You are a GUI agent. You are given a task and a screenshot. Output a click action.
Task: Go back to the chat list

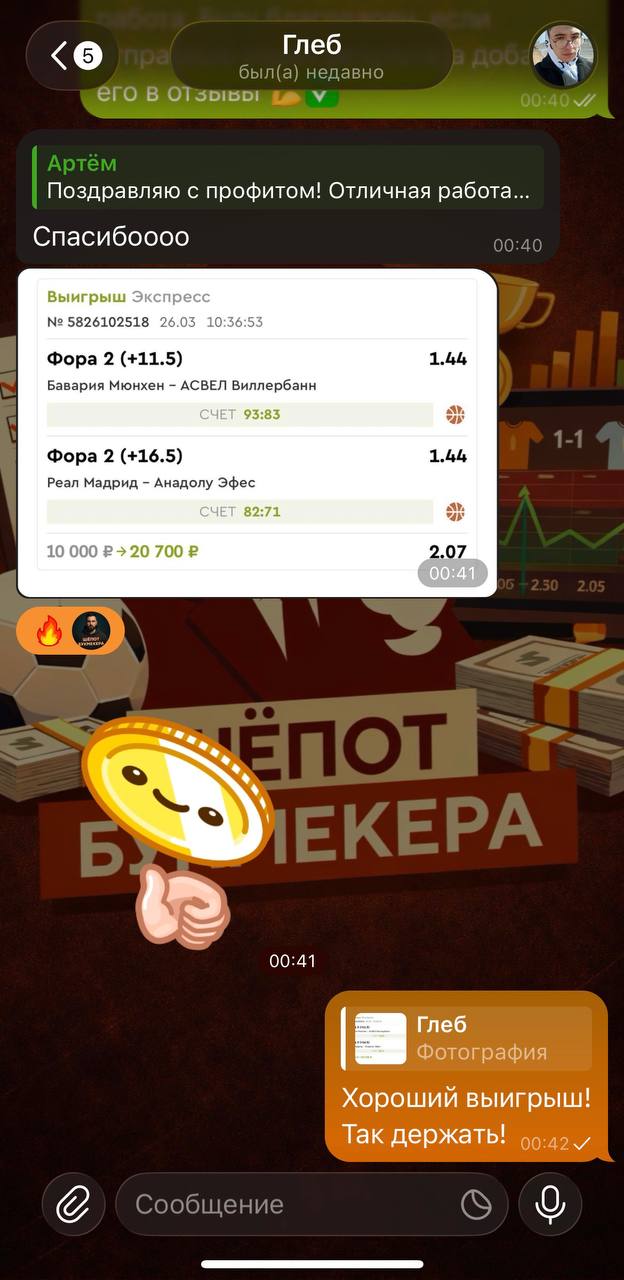pos(70,56)
